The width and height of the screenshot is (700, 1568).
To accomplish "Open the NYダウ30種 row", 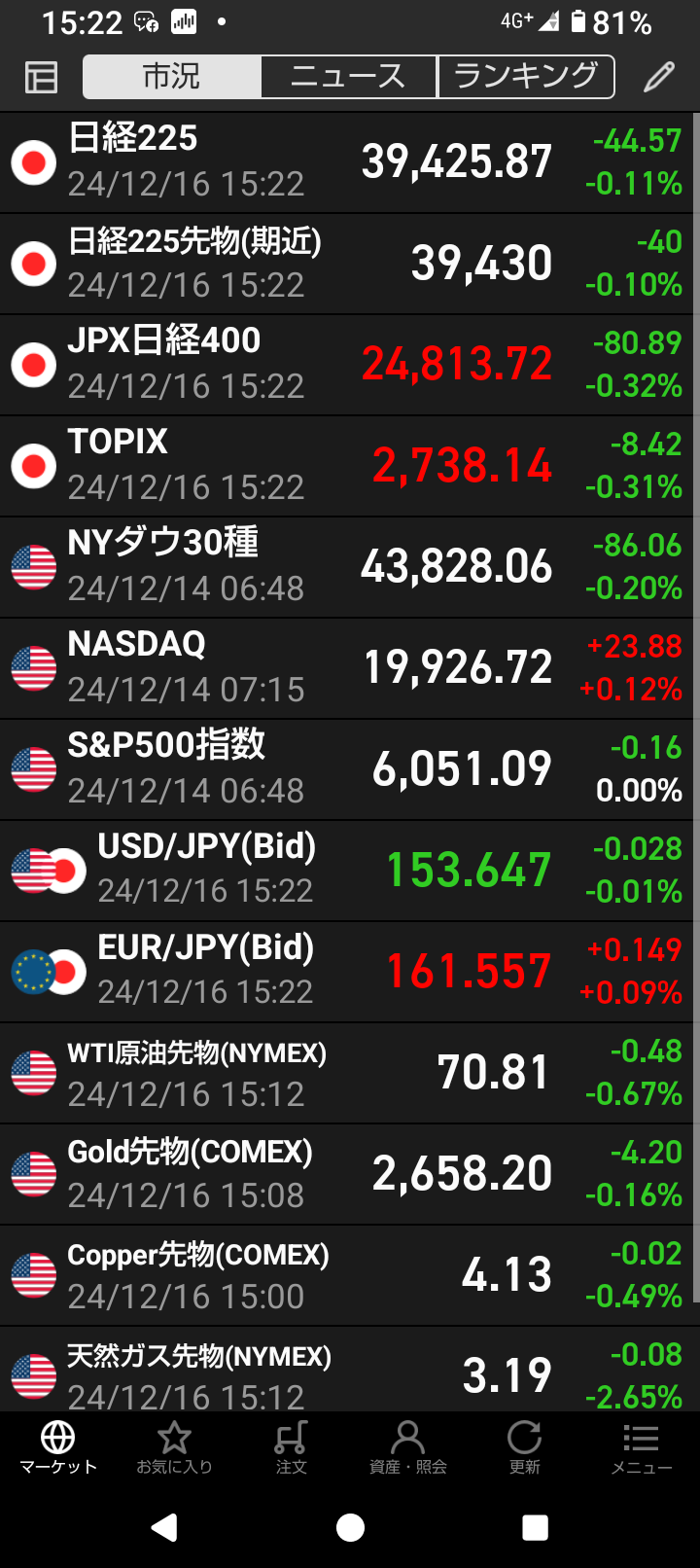I will [350, 567].
